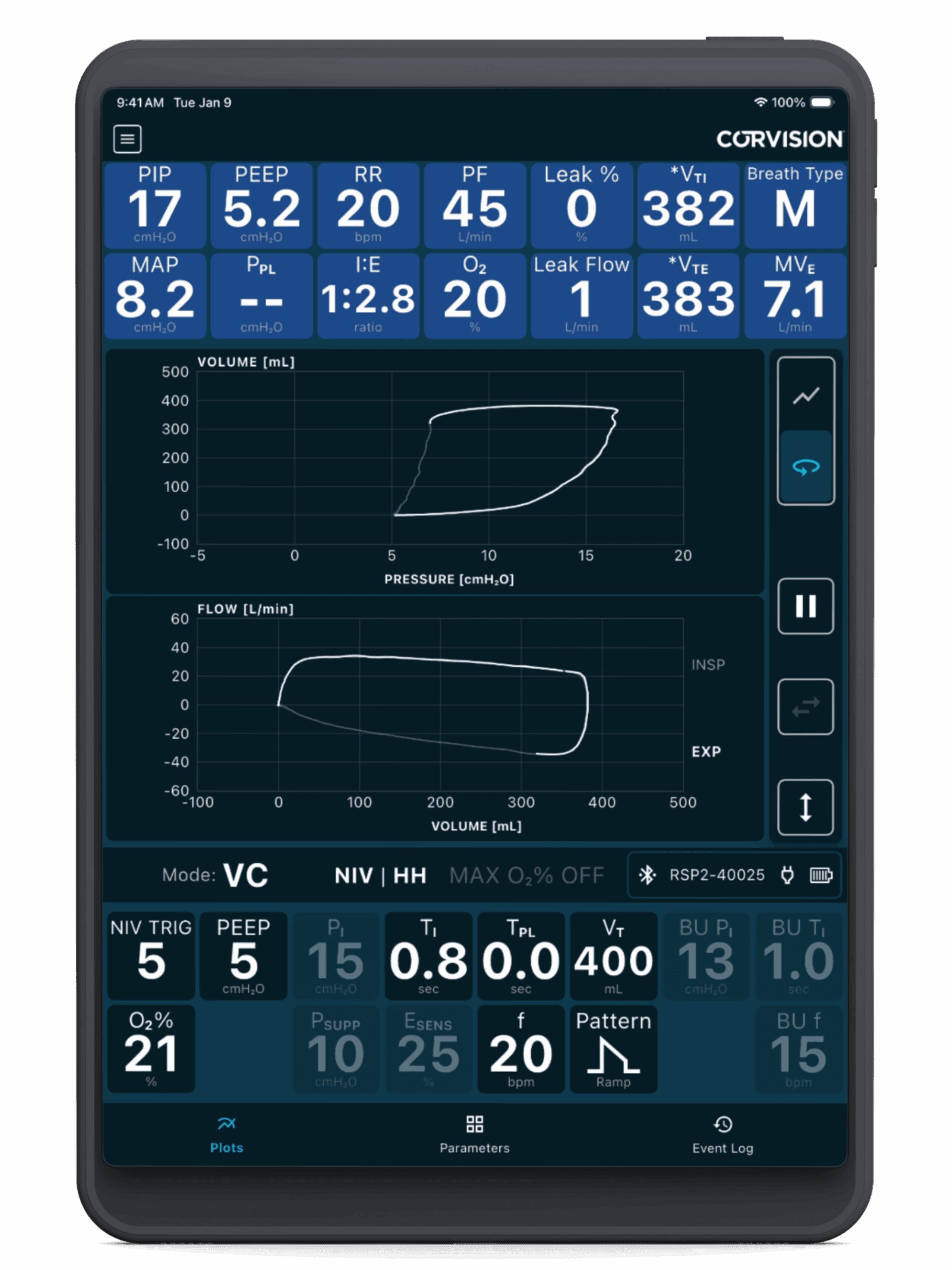Open the hamburger menu
Screen dimensions: 952x1270
pyautogui.click(x=127, y=139)
